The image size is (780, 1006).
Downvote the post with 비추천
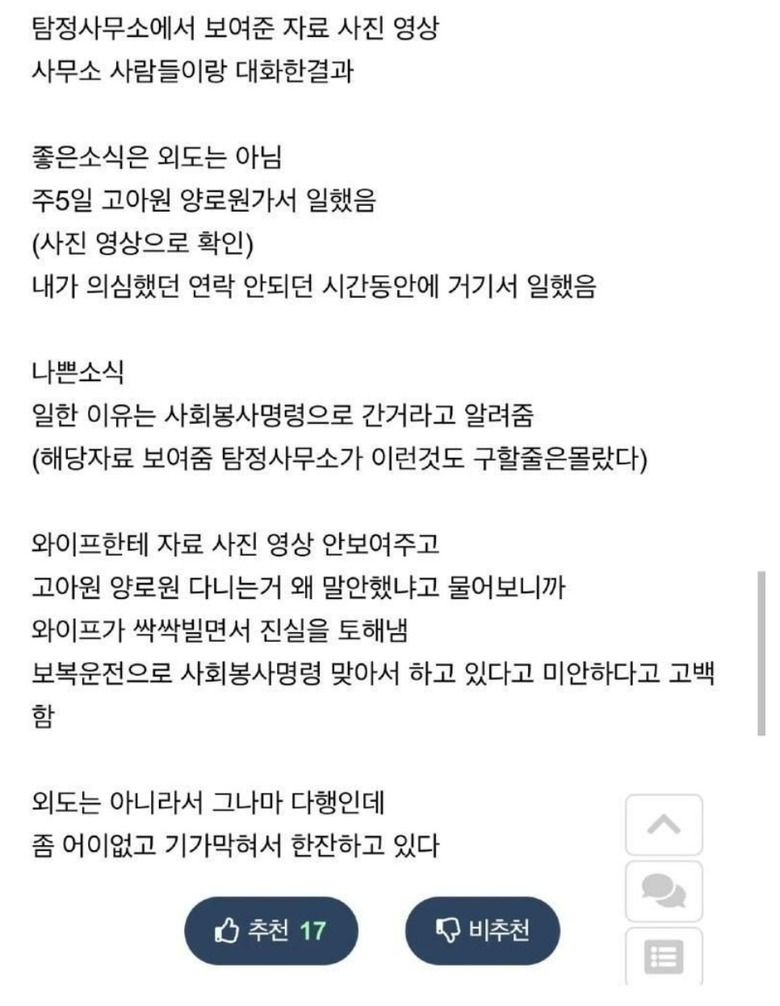(x=482, y=930)
